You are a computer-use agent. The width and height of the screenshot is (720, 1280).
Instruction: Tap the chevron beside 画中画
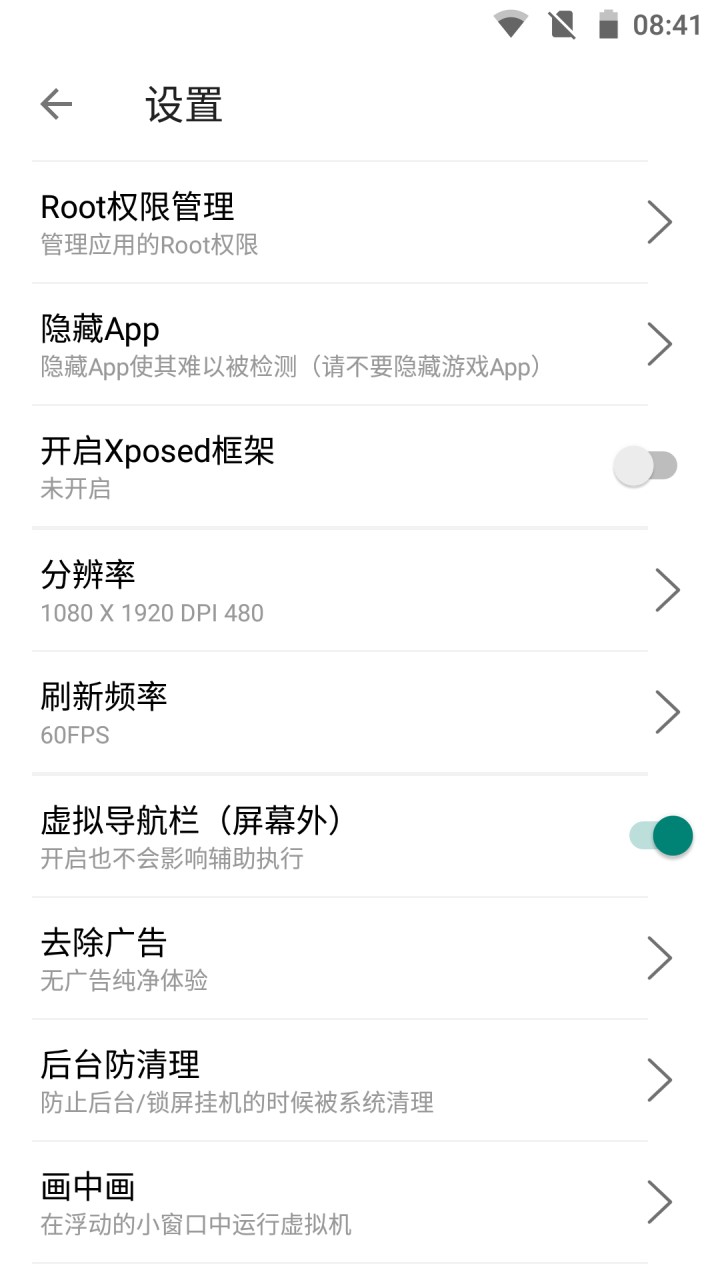coord(660,1201)
